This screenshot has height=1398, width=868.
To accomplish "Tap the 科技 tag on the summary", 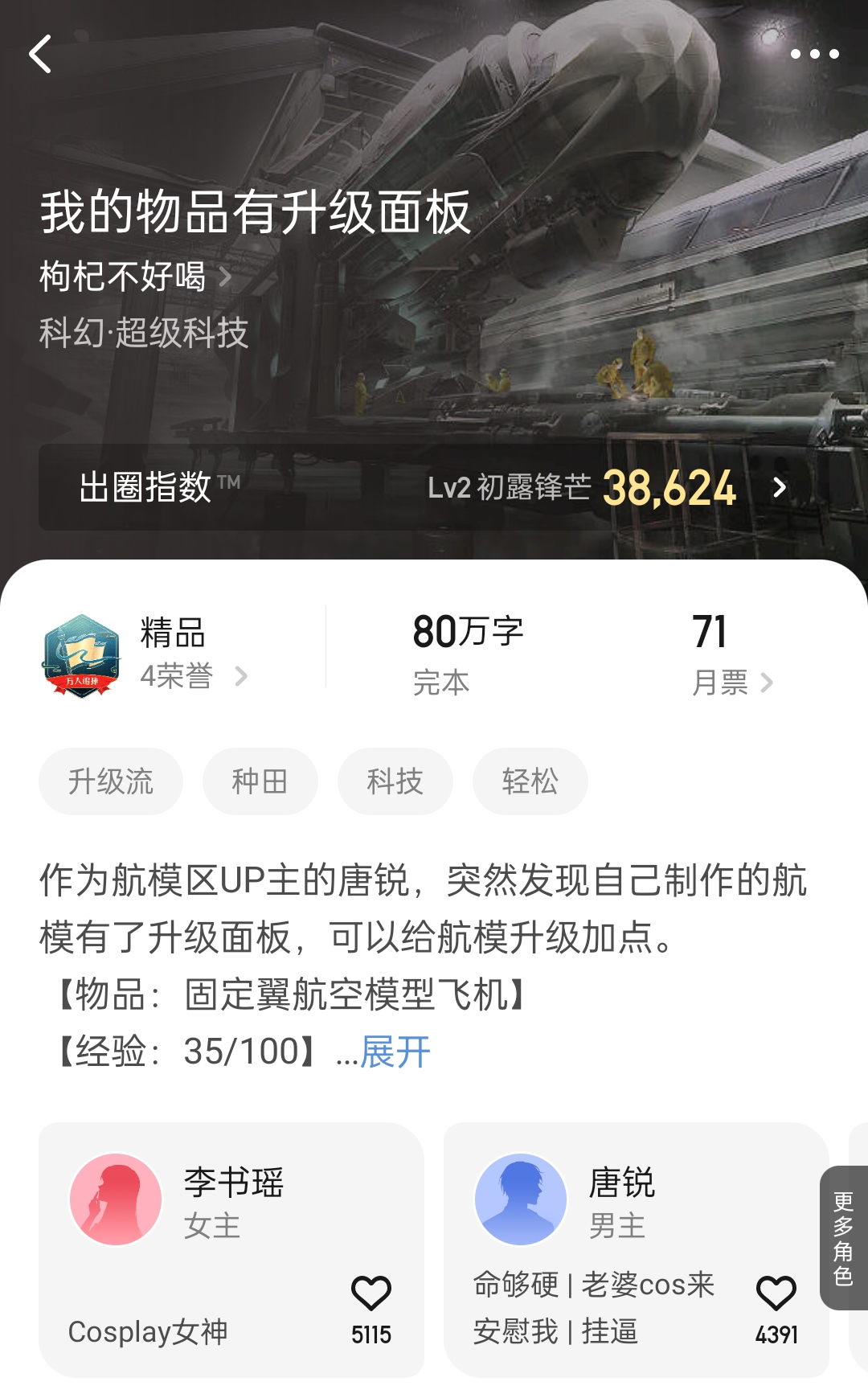I will tap(395, 781).
